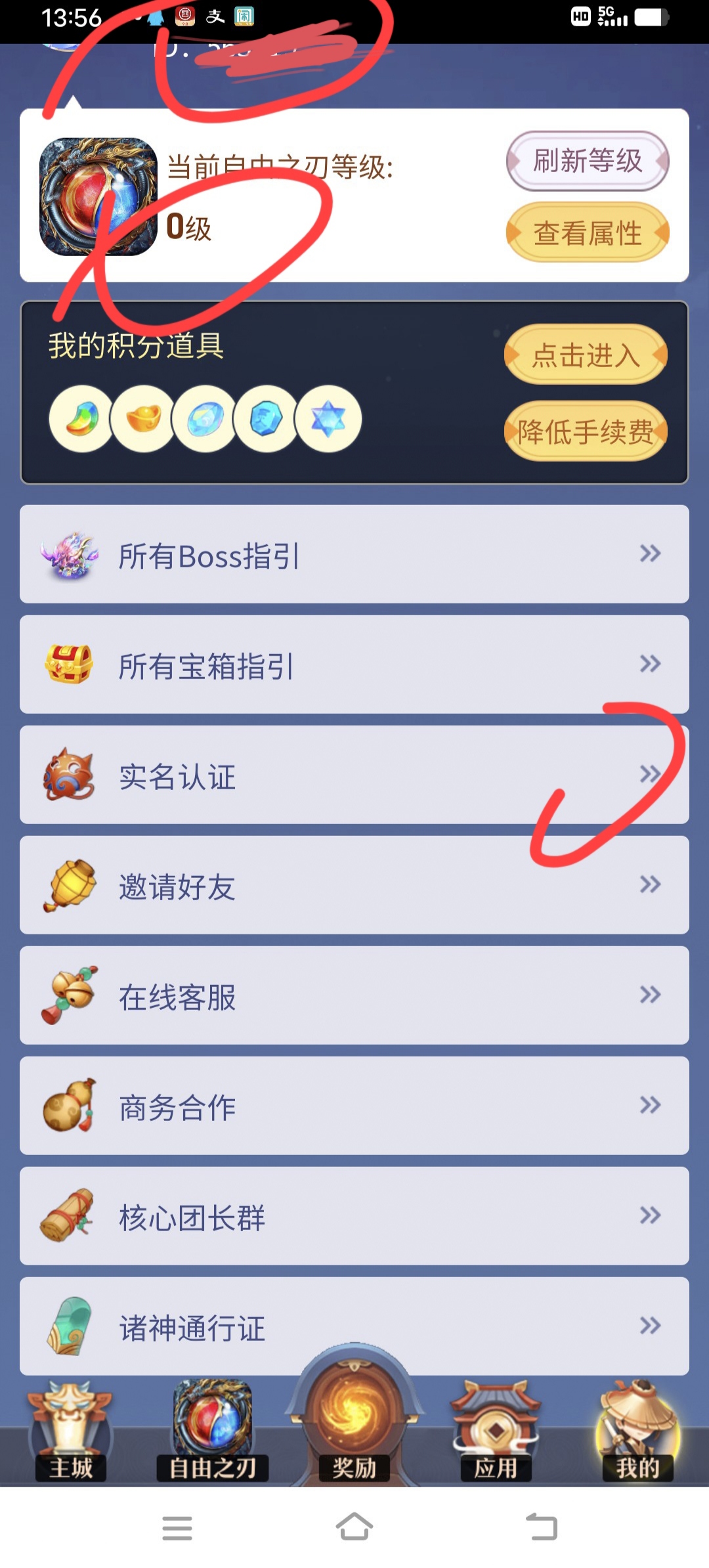709x1568 pixels.
Task: Switch to the 主城 tab
Action: [71, 1431]
